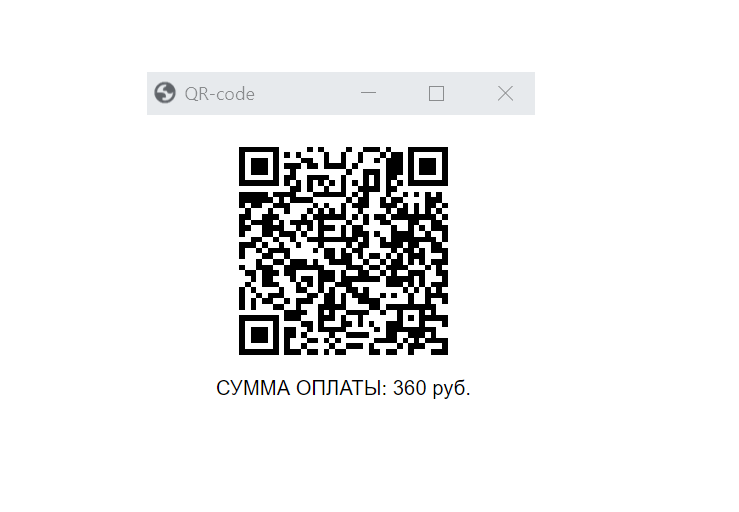Maximize the QR-code window

click(x=436, y=93)
